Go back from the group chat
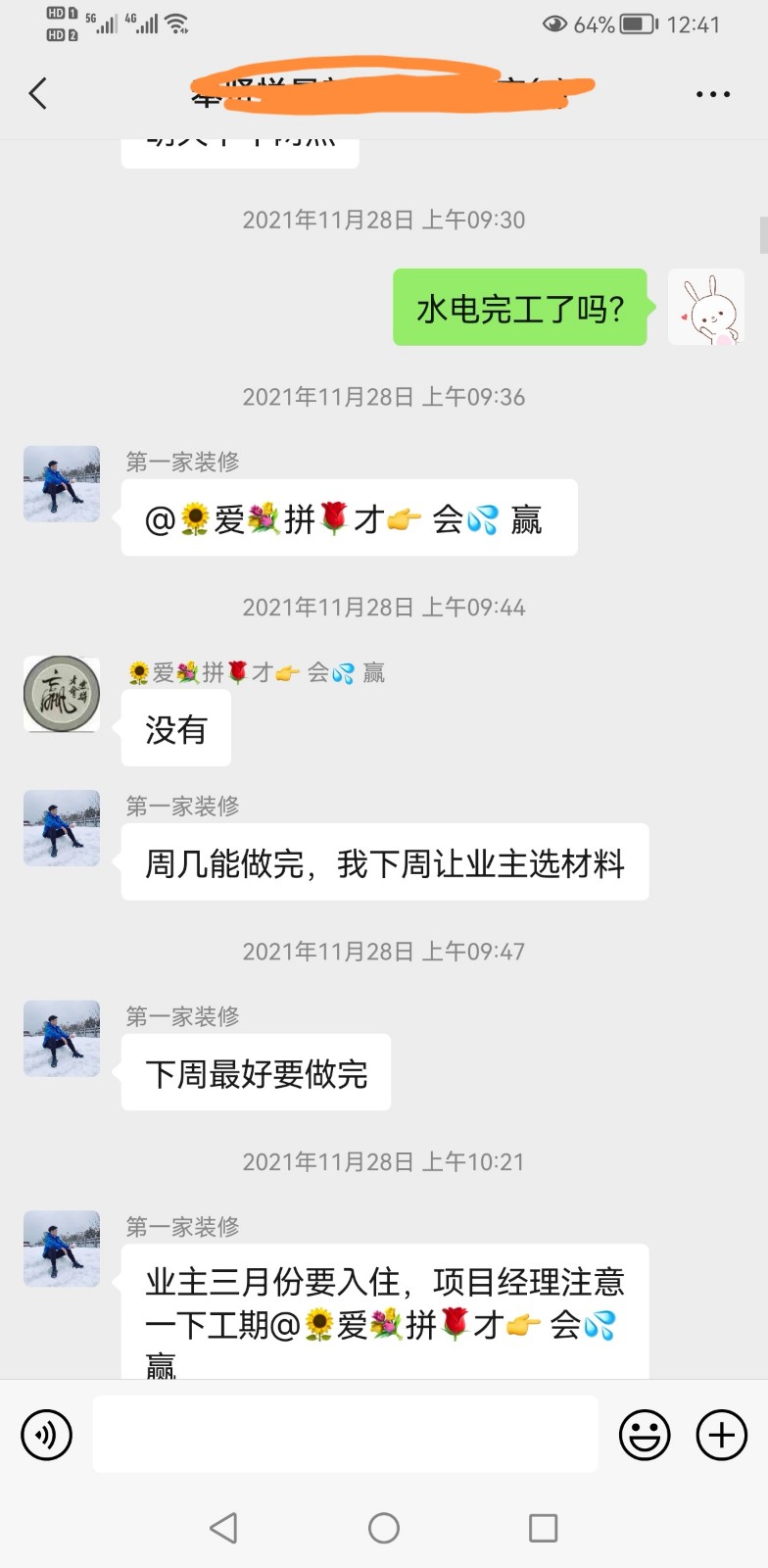 pyautogui.click(x=38, y=94)
